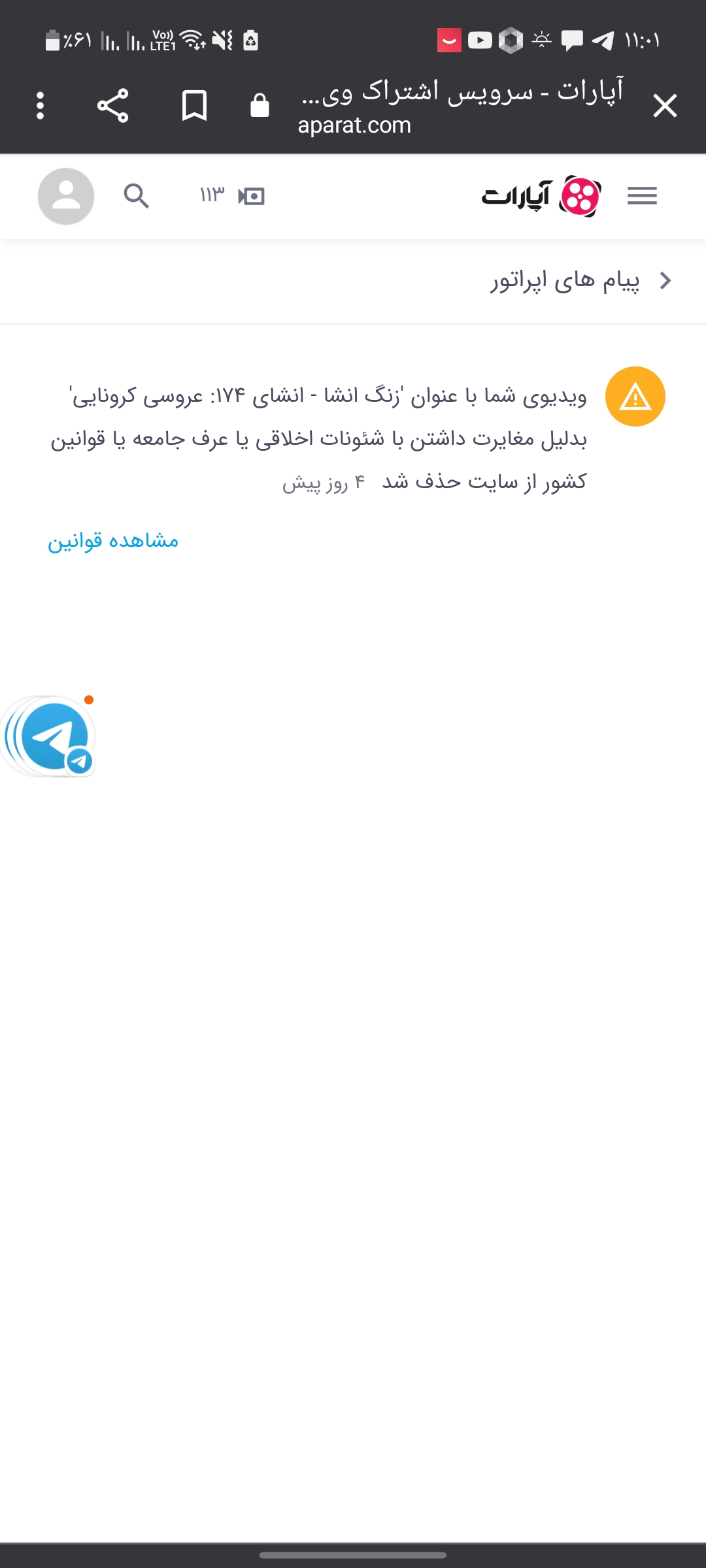Image resolution: width=706 pixels, height=1568 pixels.
Task: Close the in-app browser tab
Action: (665, 105)
